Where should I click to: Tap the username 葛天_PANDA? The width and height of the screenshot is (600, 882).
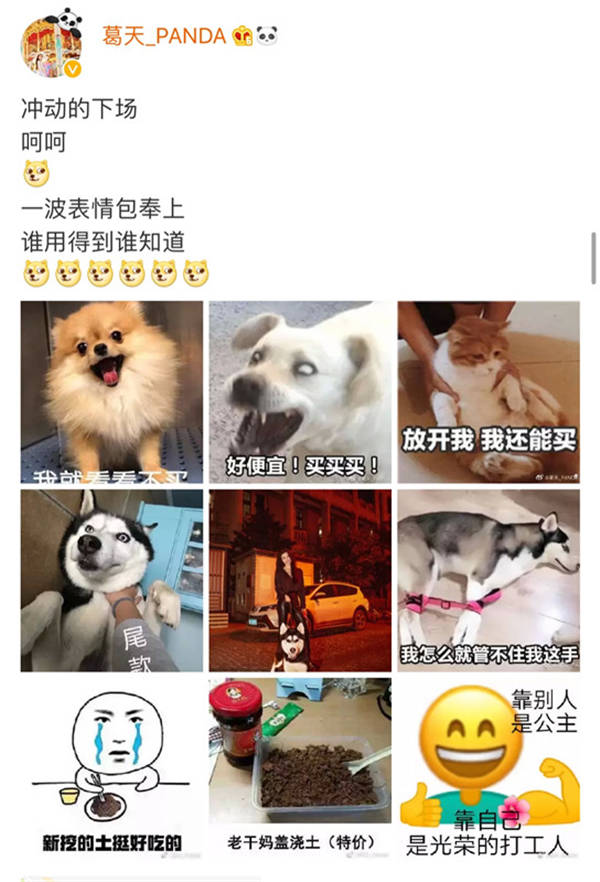pos(163,35)
